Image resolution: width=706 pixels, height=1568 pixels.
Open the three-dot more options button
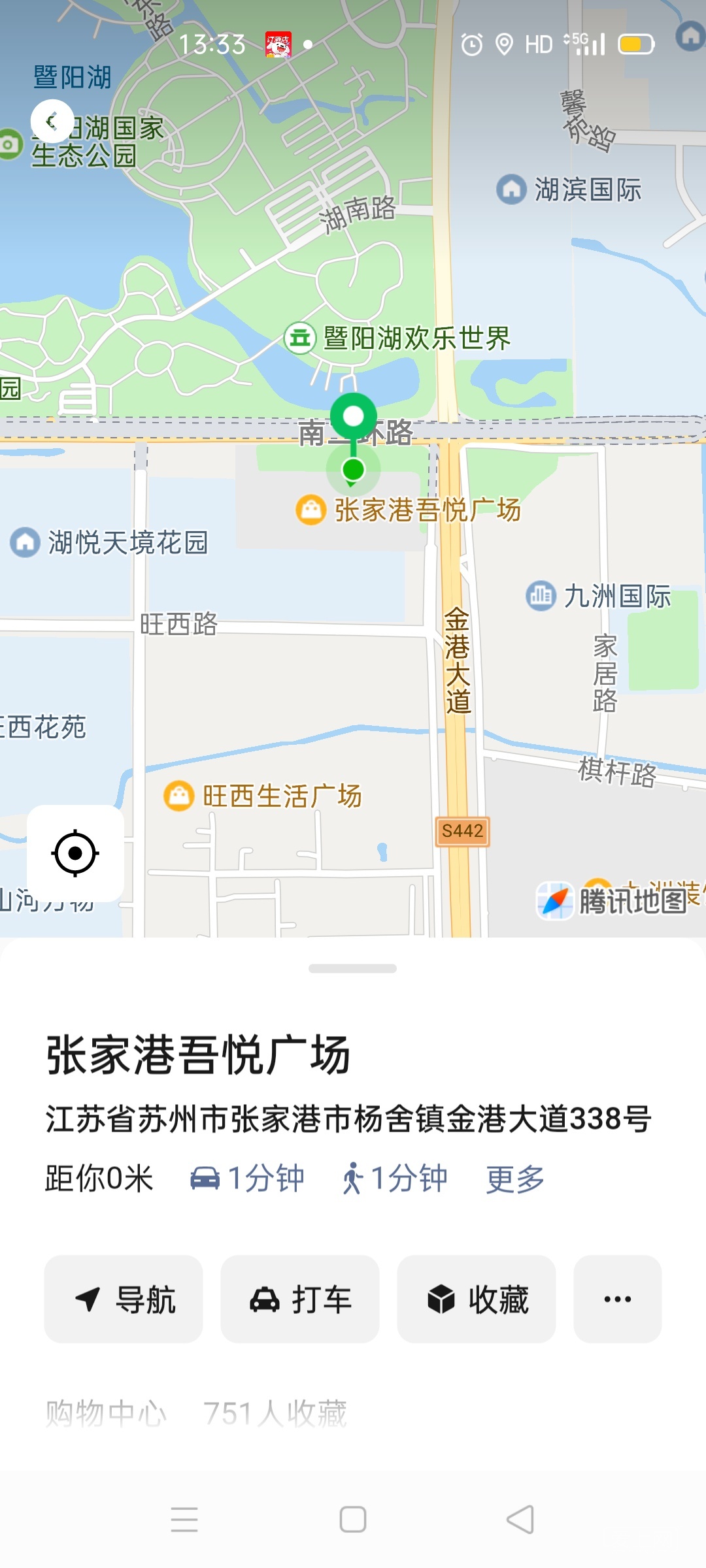coord(618,1299)
